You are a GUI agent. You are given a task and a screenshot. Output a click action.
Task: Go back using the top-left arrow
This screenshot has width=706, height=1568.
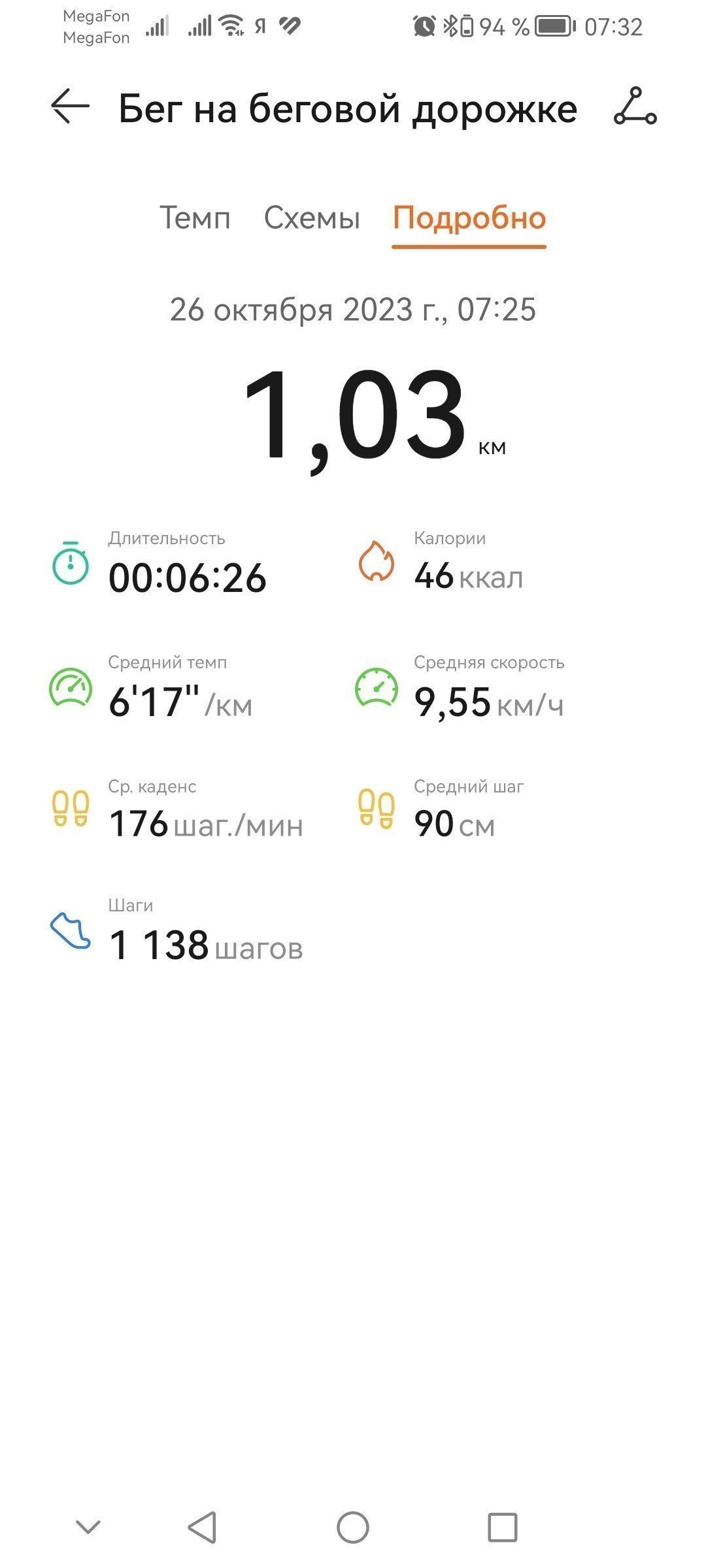[x=70, y=106]
